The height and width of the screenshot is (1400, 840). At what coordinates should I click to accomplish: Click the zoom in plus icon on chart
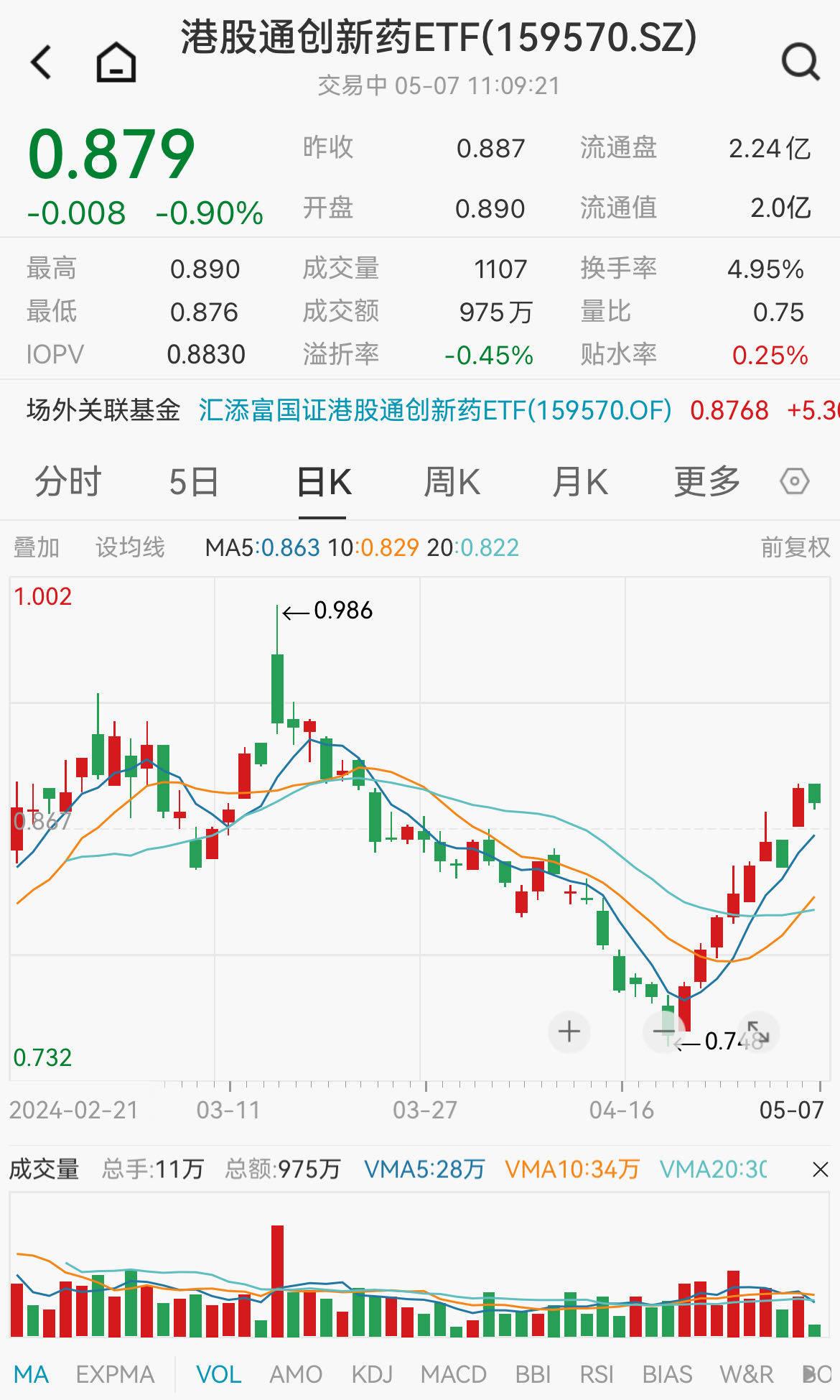pos(568,1030)
